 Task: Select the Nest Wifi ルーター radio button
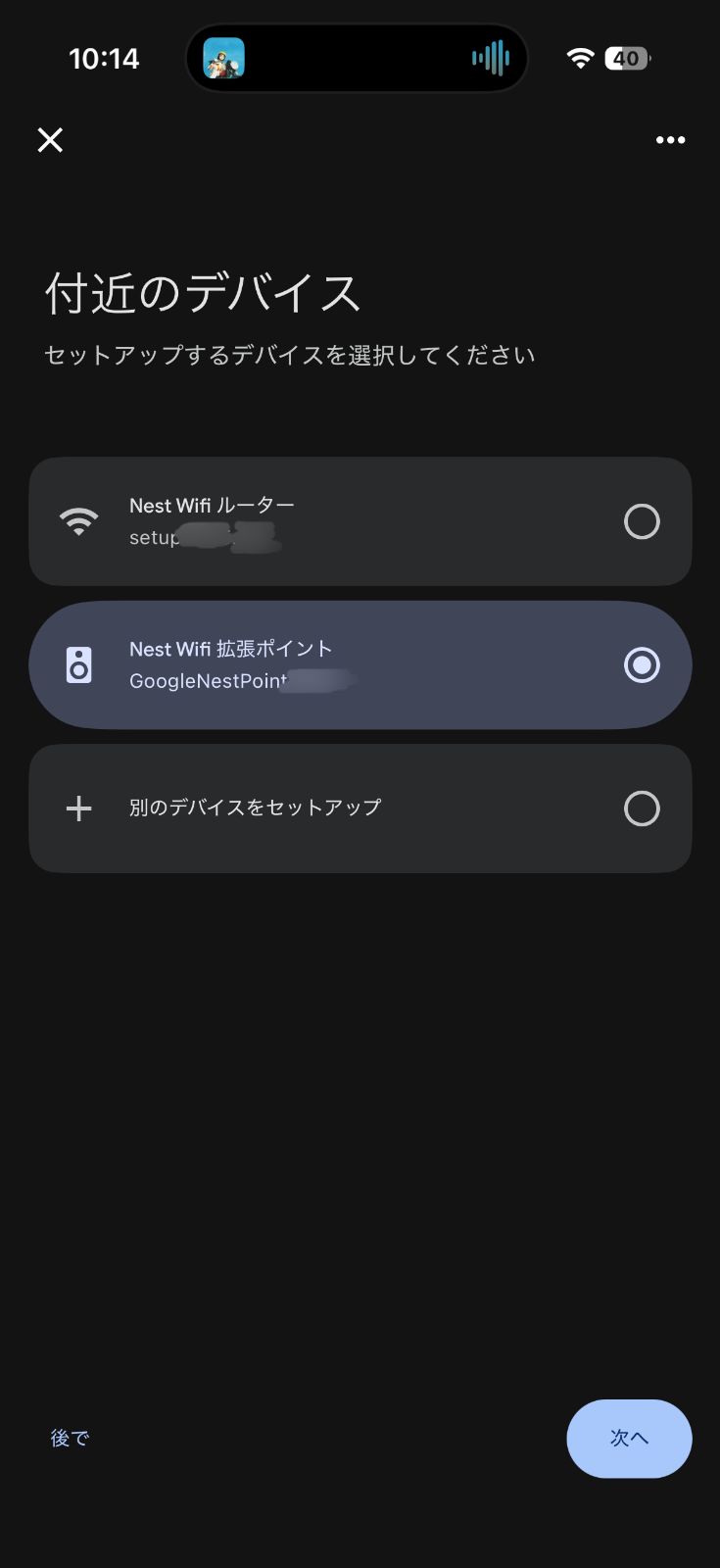[643, 521]
